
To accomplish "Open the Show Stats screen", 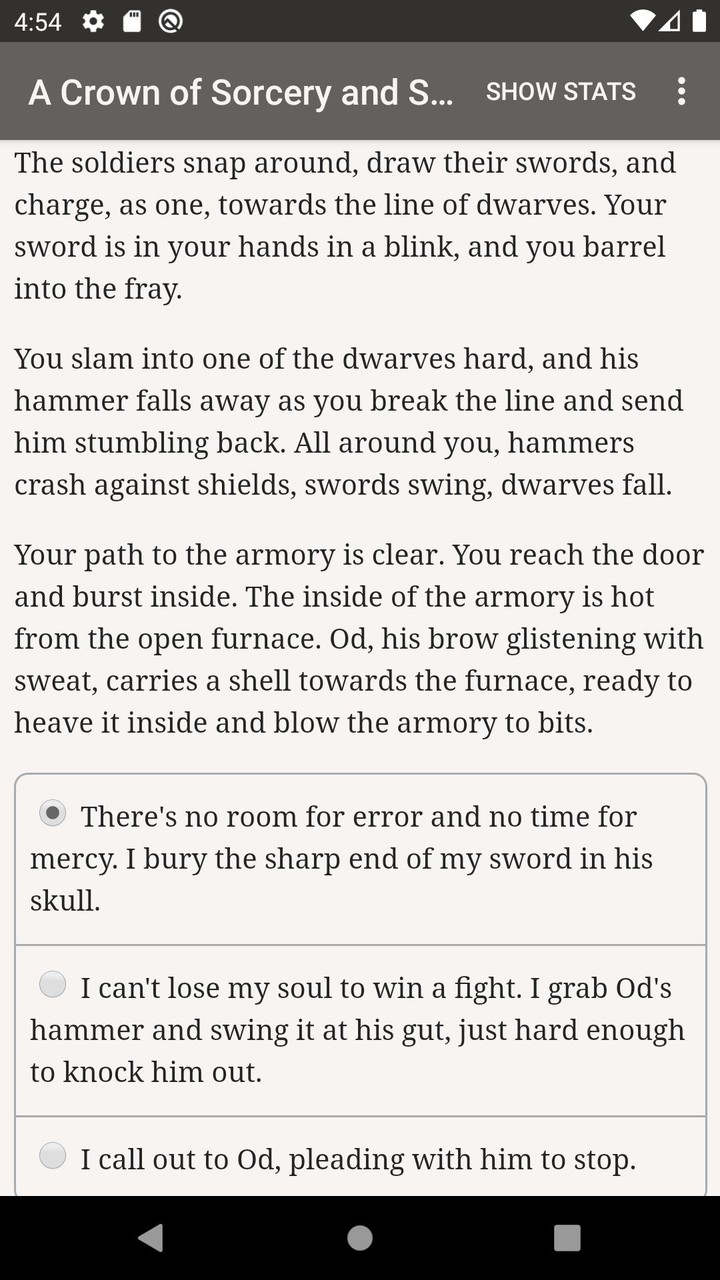I will [x=560, y=91].
